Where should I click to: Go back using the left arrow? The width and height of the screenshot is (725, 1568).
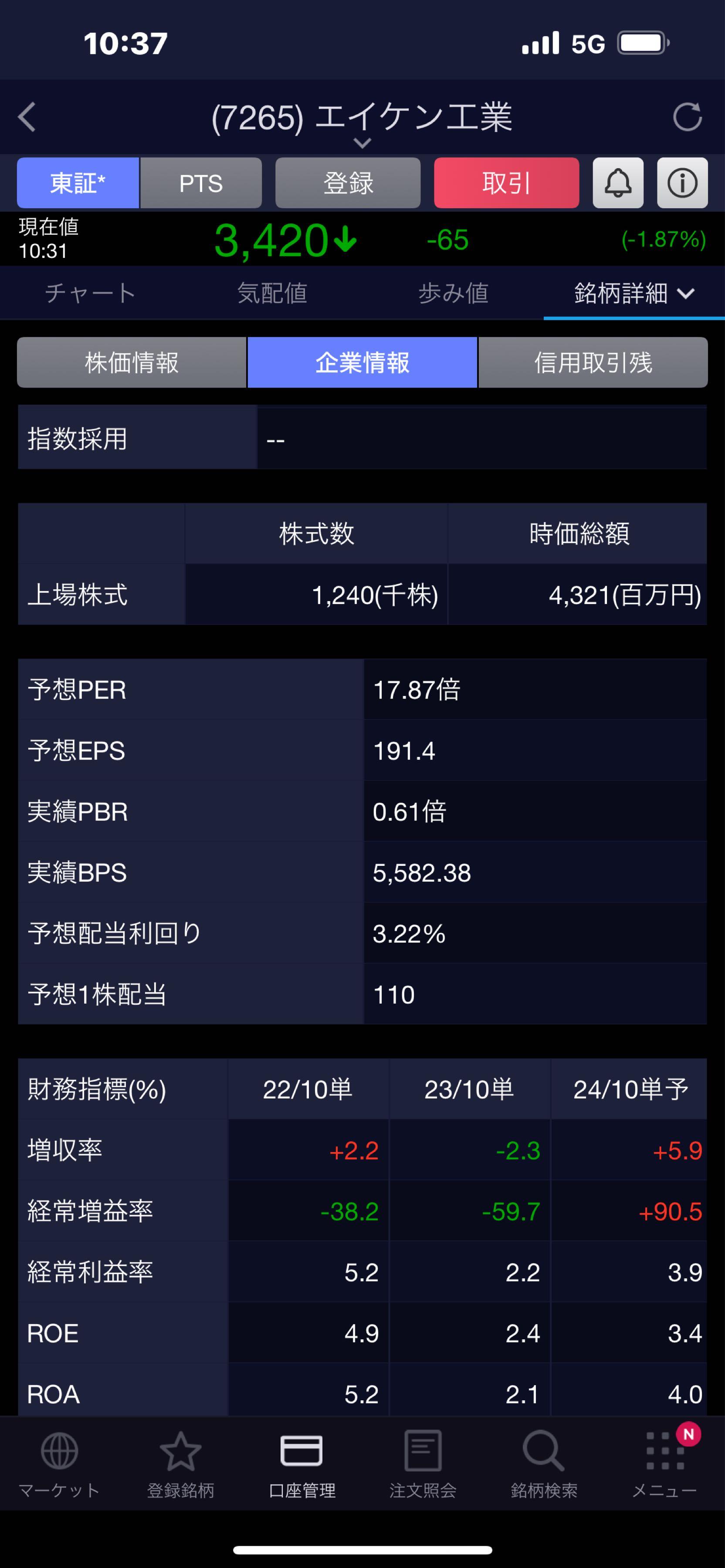pos(27,117)
